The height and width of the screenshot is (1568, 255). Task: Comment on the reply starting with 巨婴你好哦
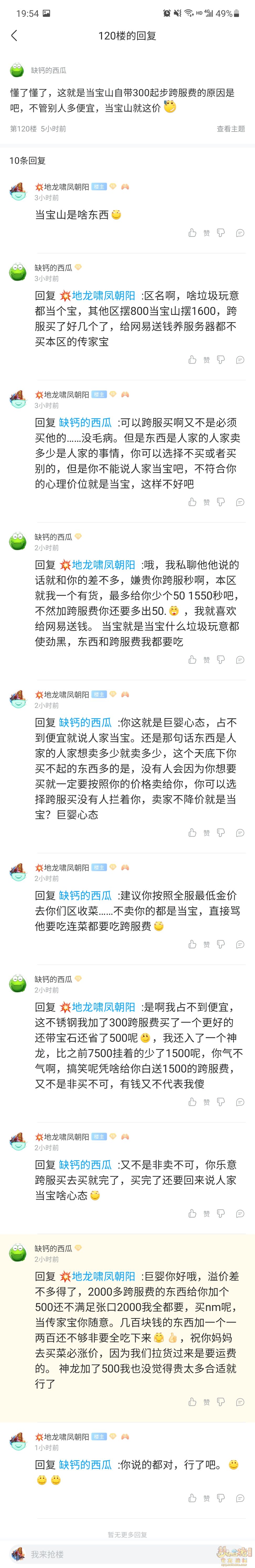point(240,1403)
